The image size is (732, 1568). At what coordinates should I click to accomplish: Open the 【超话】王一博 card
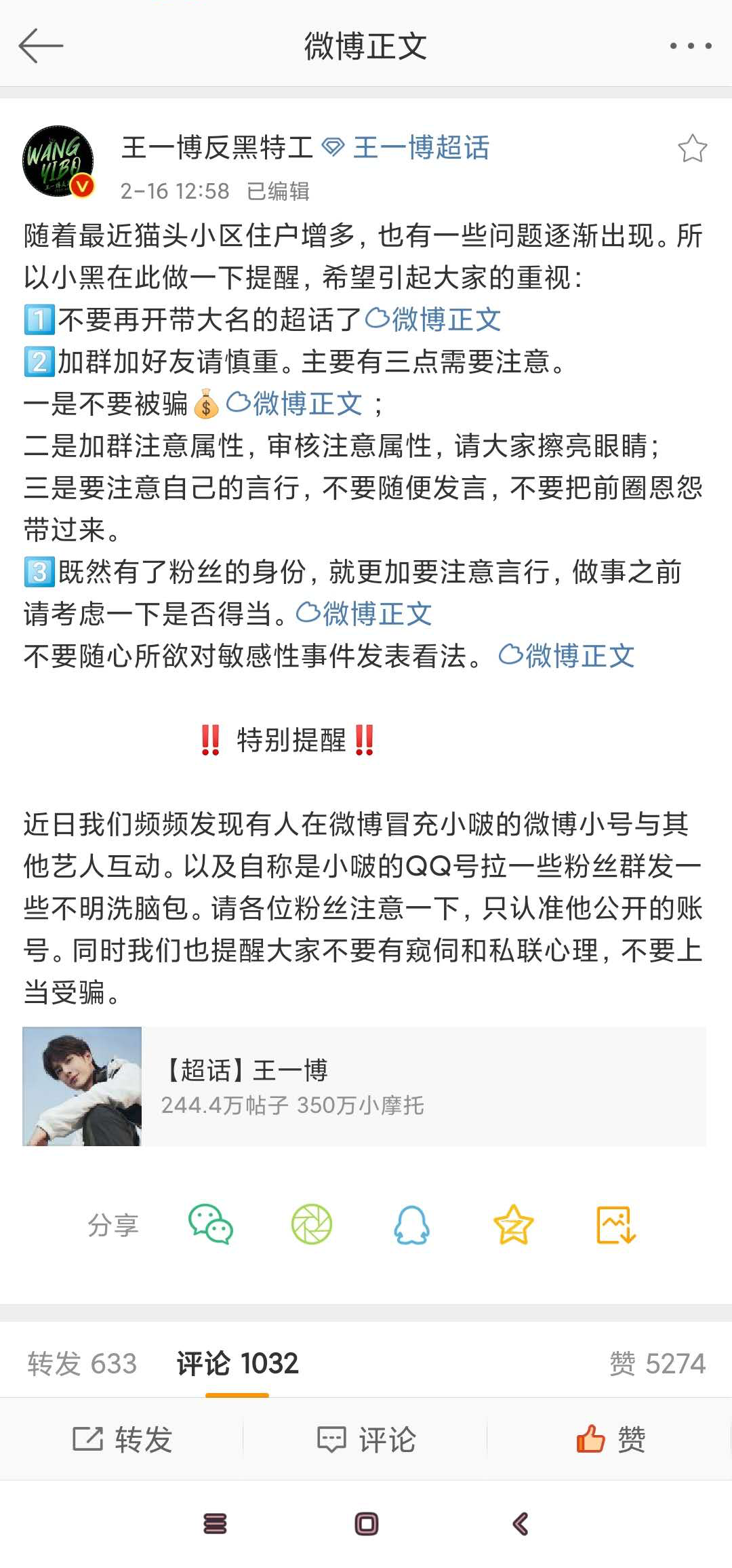(x=365, y=1086)
